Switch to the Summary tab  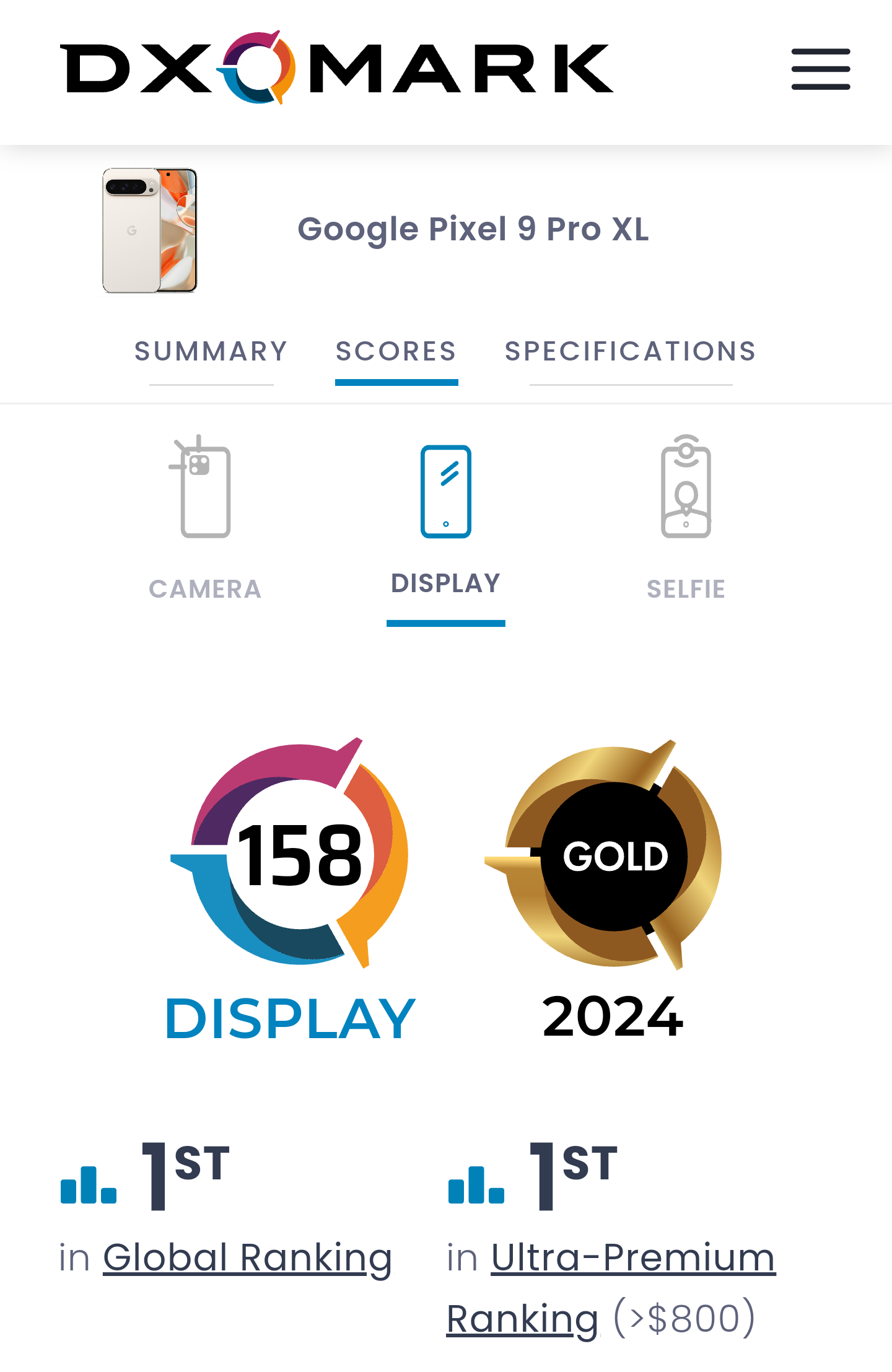pos(211,352)
